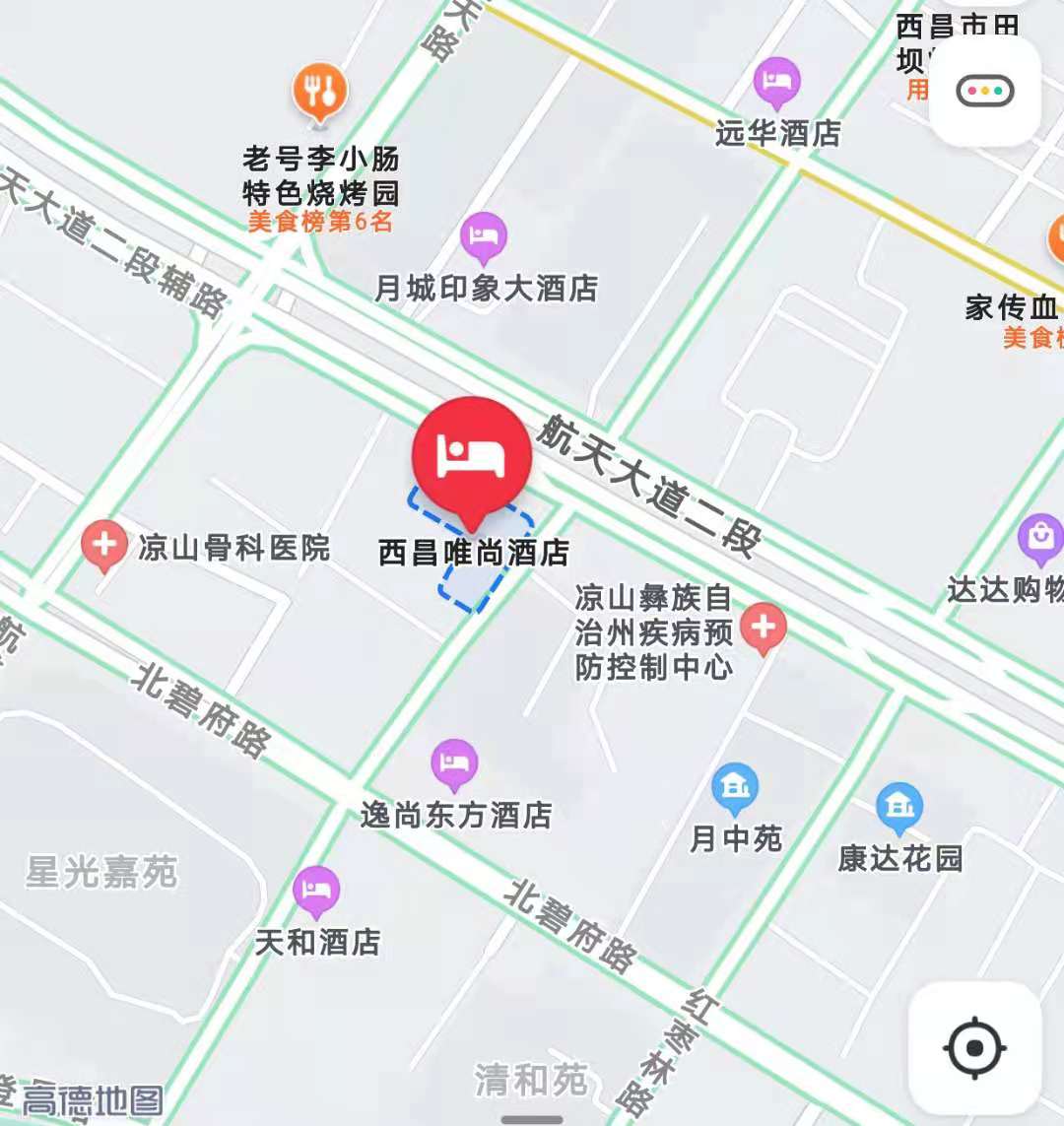Tap the 月中苑 residence marker

tap(735, 787)
